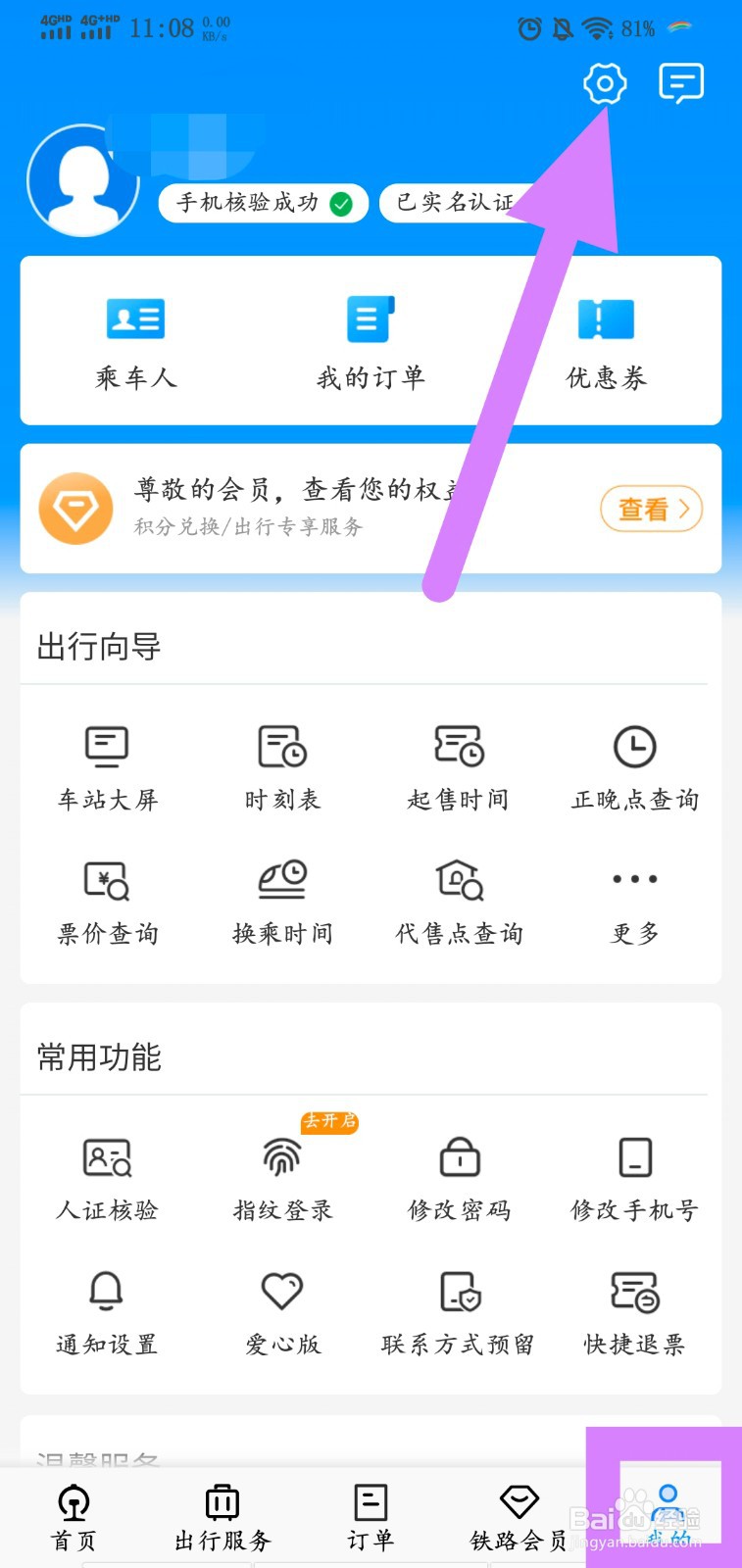This screenshot has width=742, height=1568.
Task: Enable fingerprint login via 去开启 tag
Action: click(x=329, y=1122)
